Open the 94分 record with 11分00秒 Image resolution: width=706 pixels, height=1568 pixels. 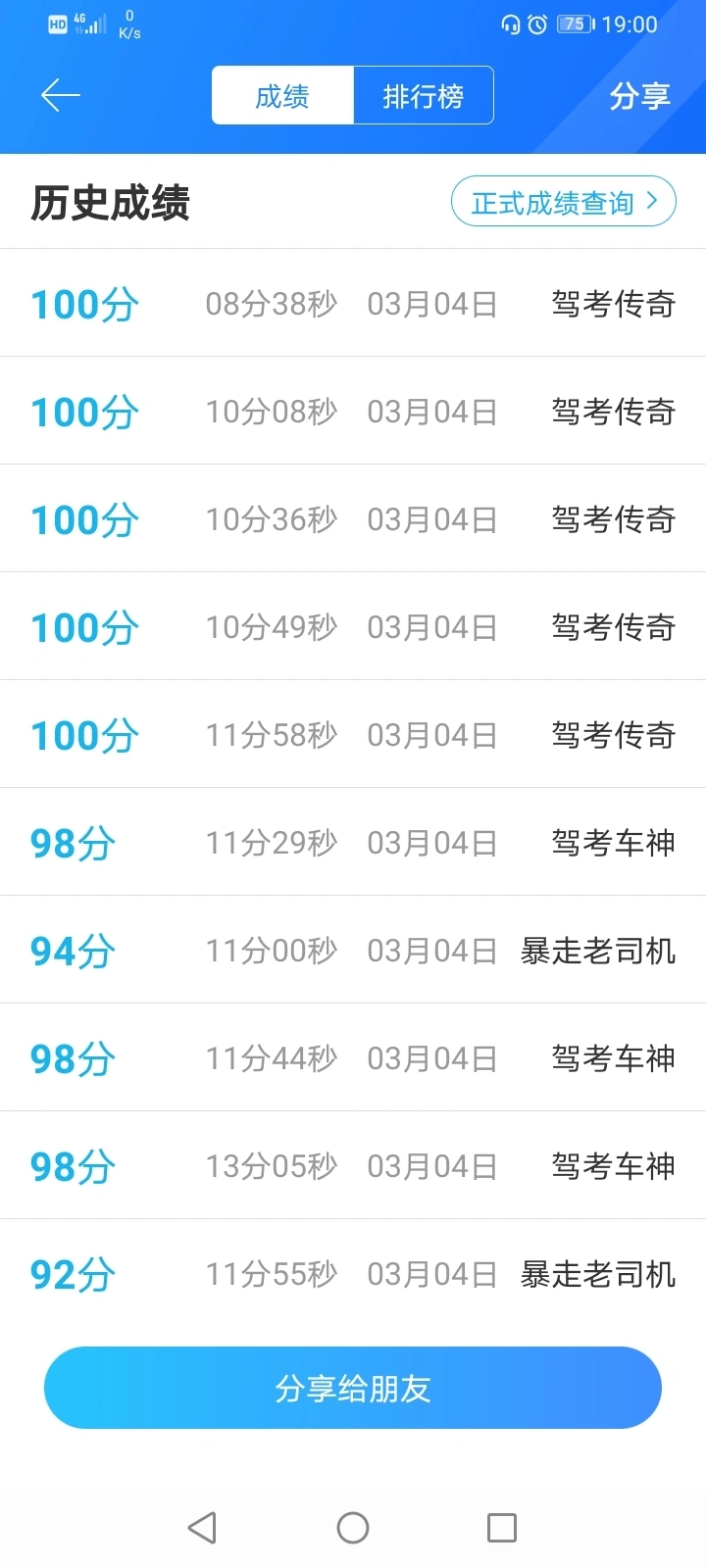point(353,951)
